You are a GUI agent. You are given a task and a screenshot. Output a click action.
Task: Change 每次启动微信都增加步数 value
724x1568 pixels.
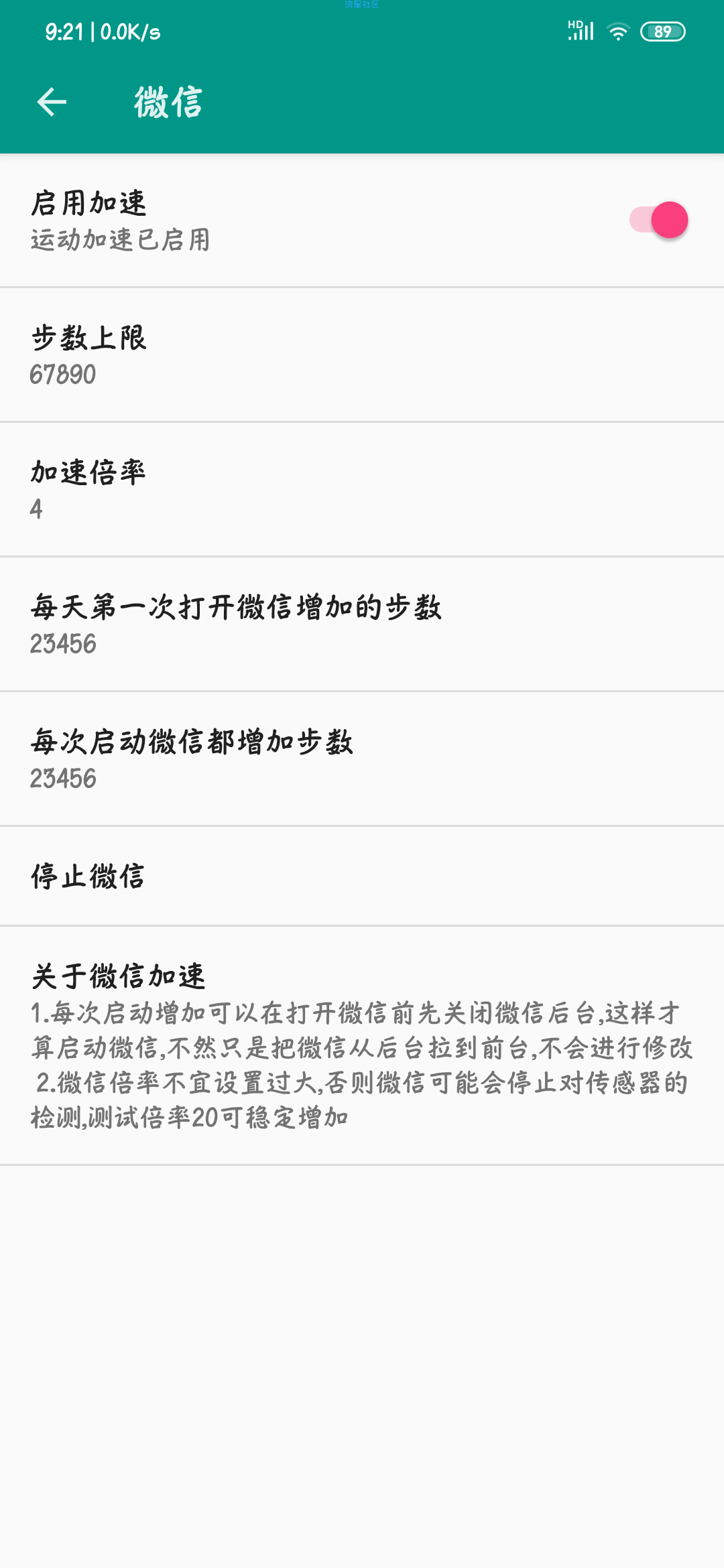[362, 759]
